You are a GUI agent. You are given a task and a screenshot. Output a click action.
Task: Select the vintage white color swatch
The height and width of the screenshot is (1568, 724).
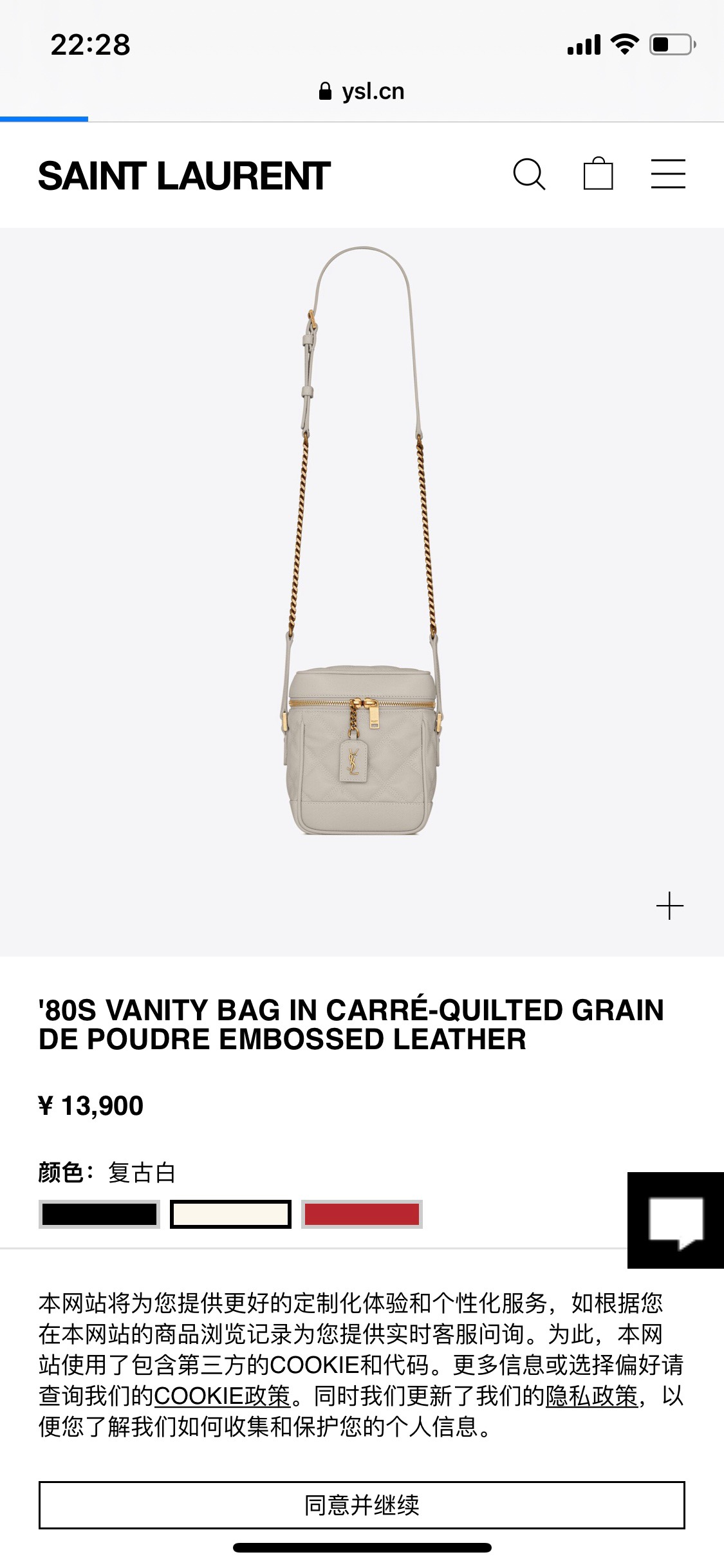pyautogui.click(x=230, y=1215)
